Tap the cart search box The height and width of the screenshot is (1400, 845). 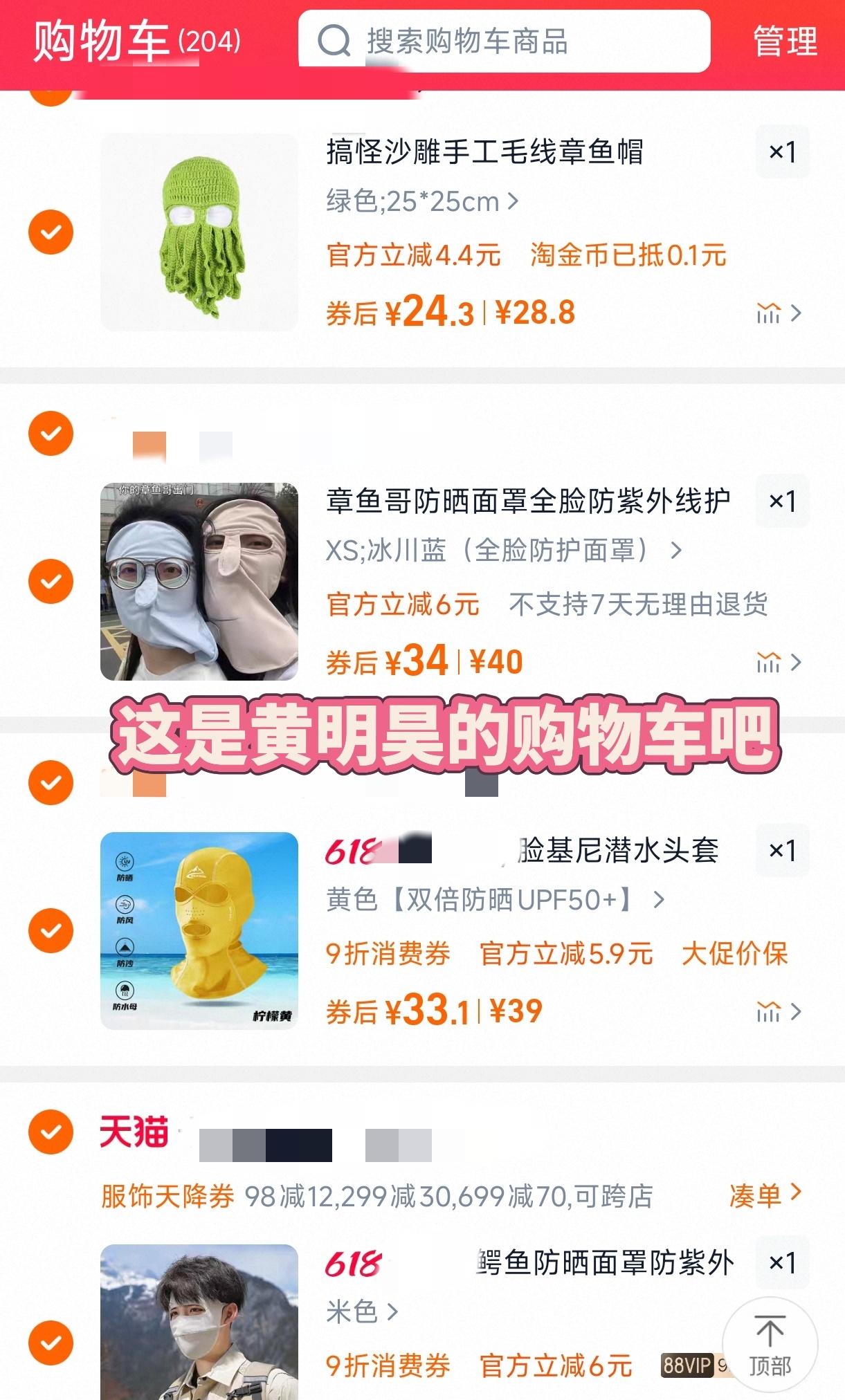click(x=504, y=42)
